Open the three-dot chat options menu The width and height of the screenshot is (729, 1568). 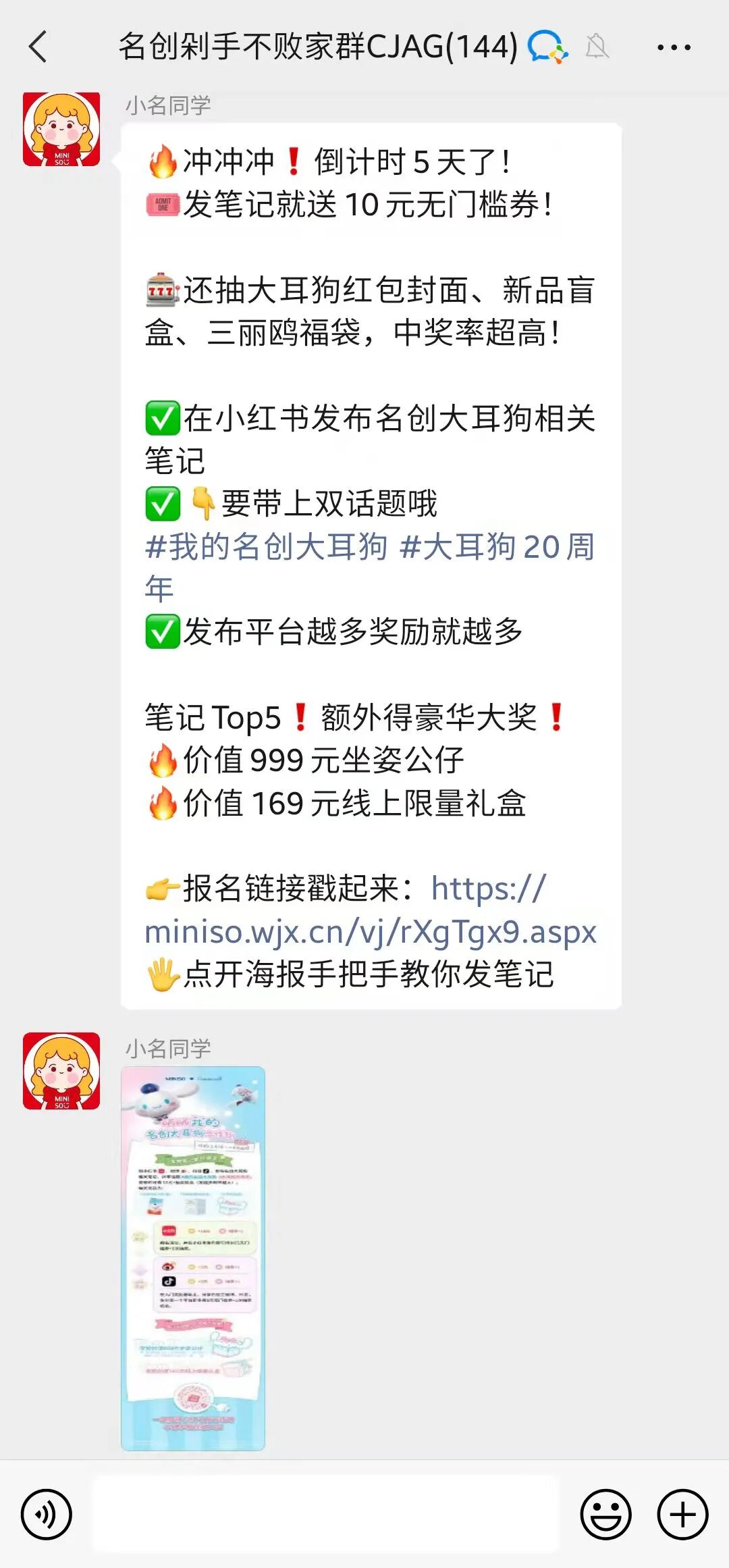coord(674,47)
